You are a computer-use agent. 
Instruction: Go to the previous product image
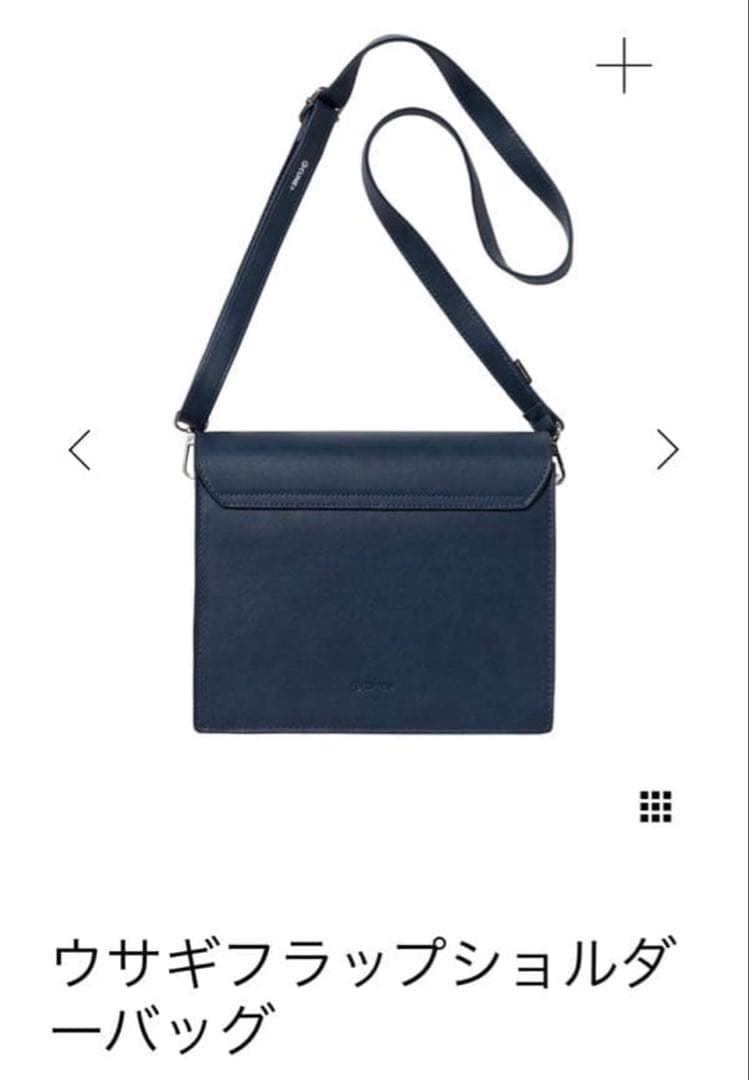click(x=80, y=449)
